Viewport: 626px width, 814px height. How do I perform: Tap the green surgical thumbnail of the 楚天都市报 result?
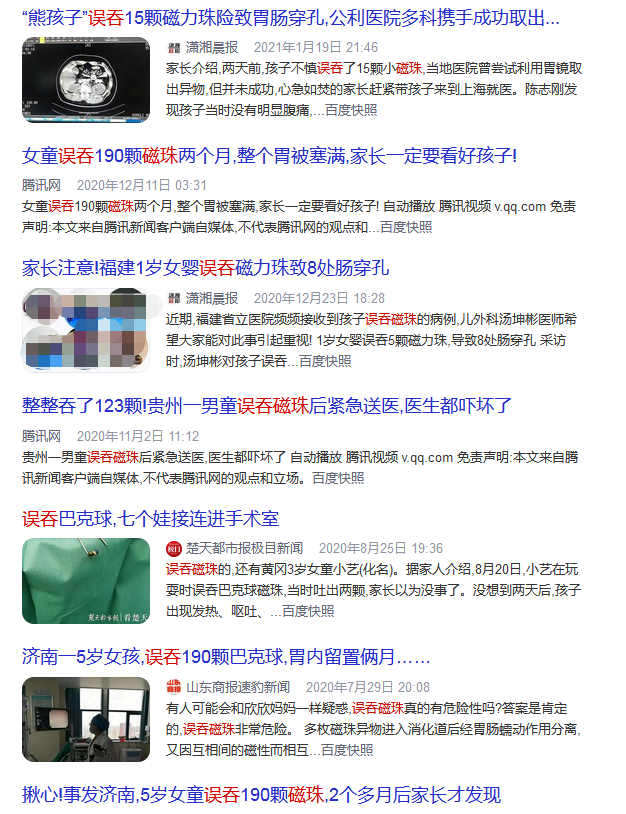click(x=85, y=580)
